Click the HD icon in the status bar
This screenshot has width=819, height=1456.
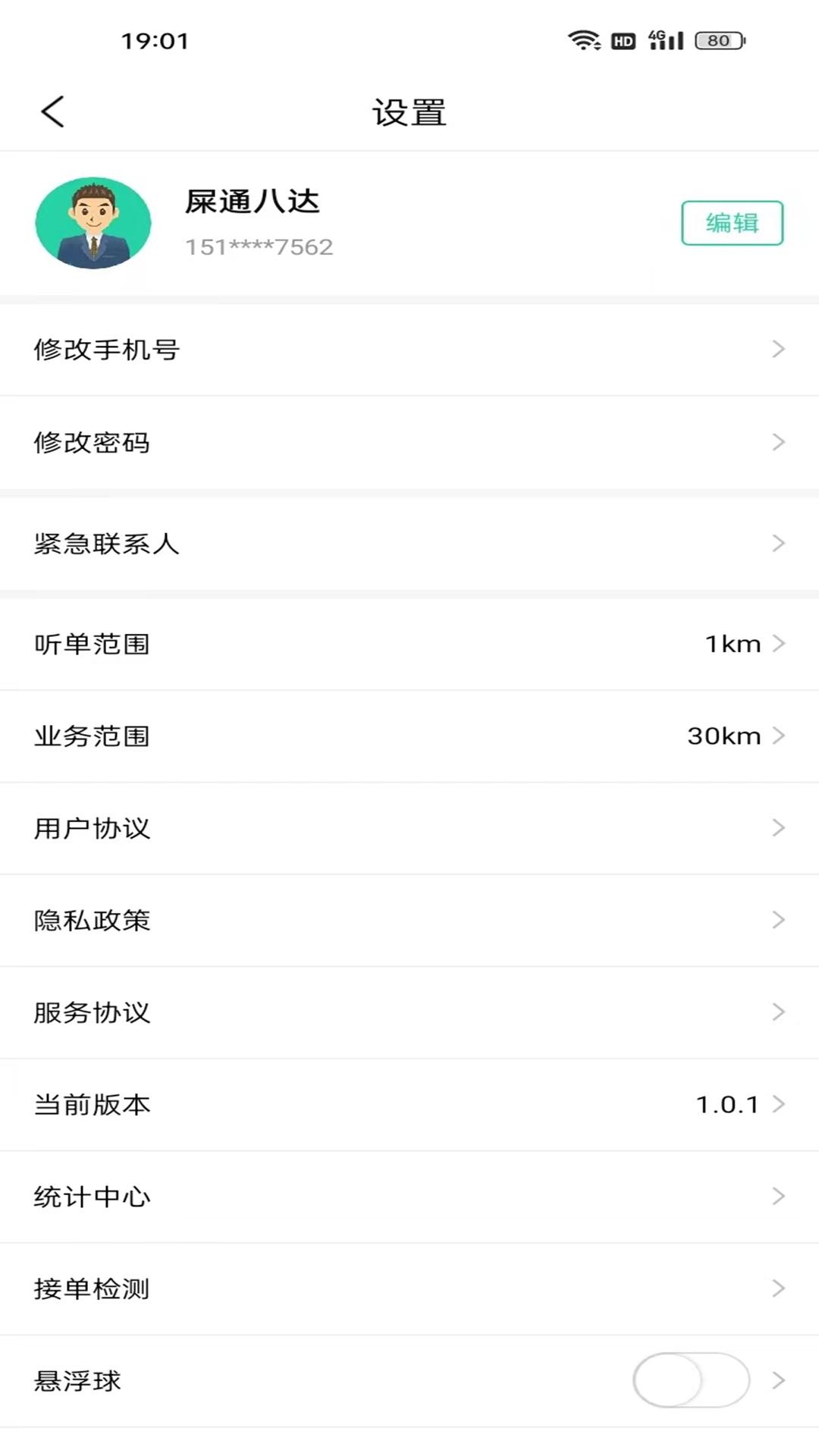pos(622,41)
